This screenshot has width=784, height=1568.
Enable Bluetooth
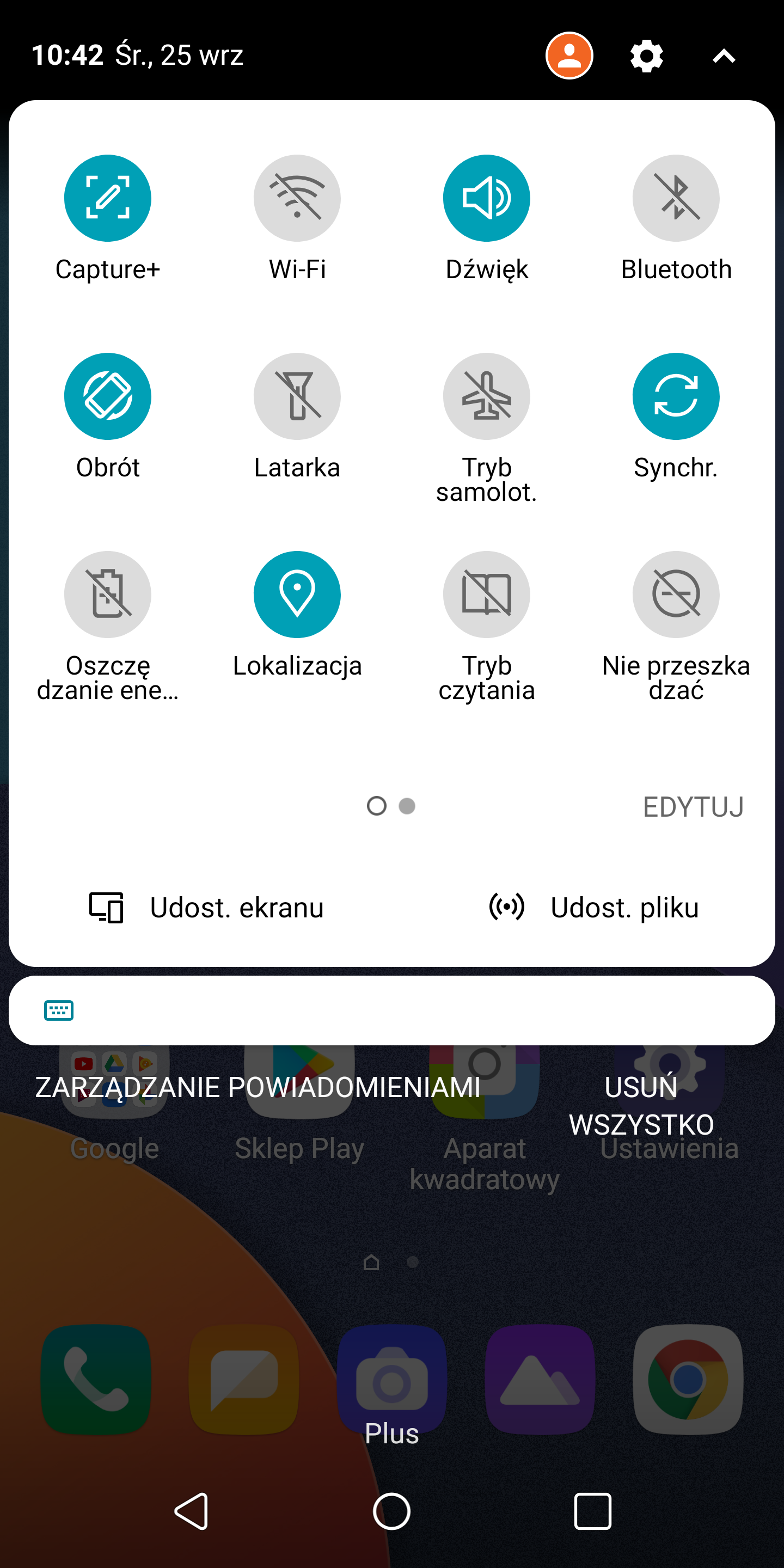676,198
